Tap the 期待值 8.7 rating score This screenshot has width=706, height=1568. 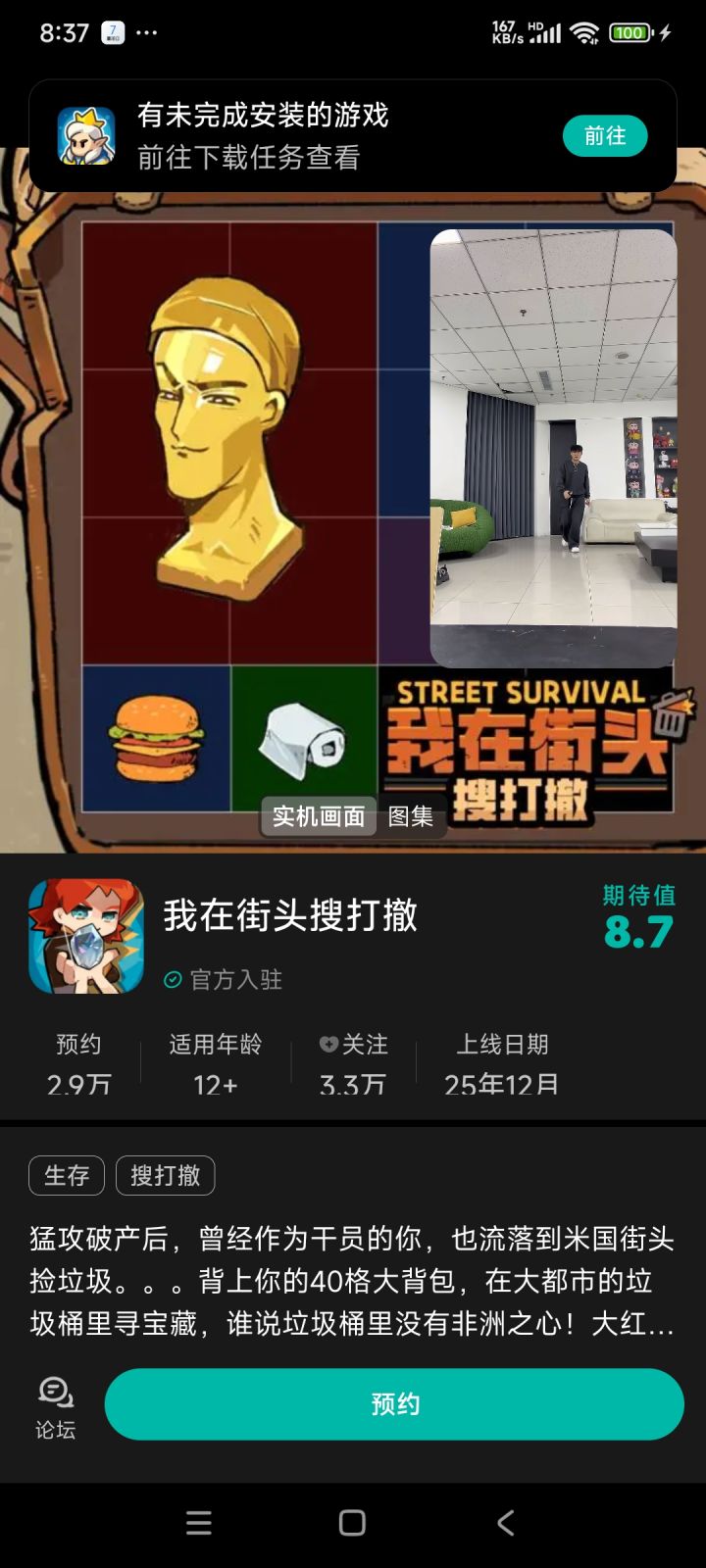pyautogui.click(x=637, y=928)
